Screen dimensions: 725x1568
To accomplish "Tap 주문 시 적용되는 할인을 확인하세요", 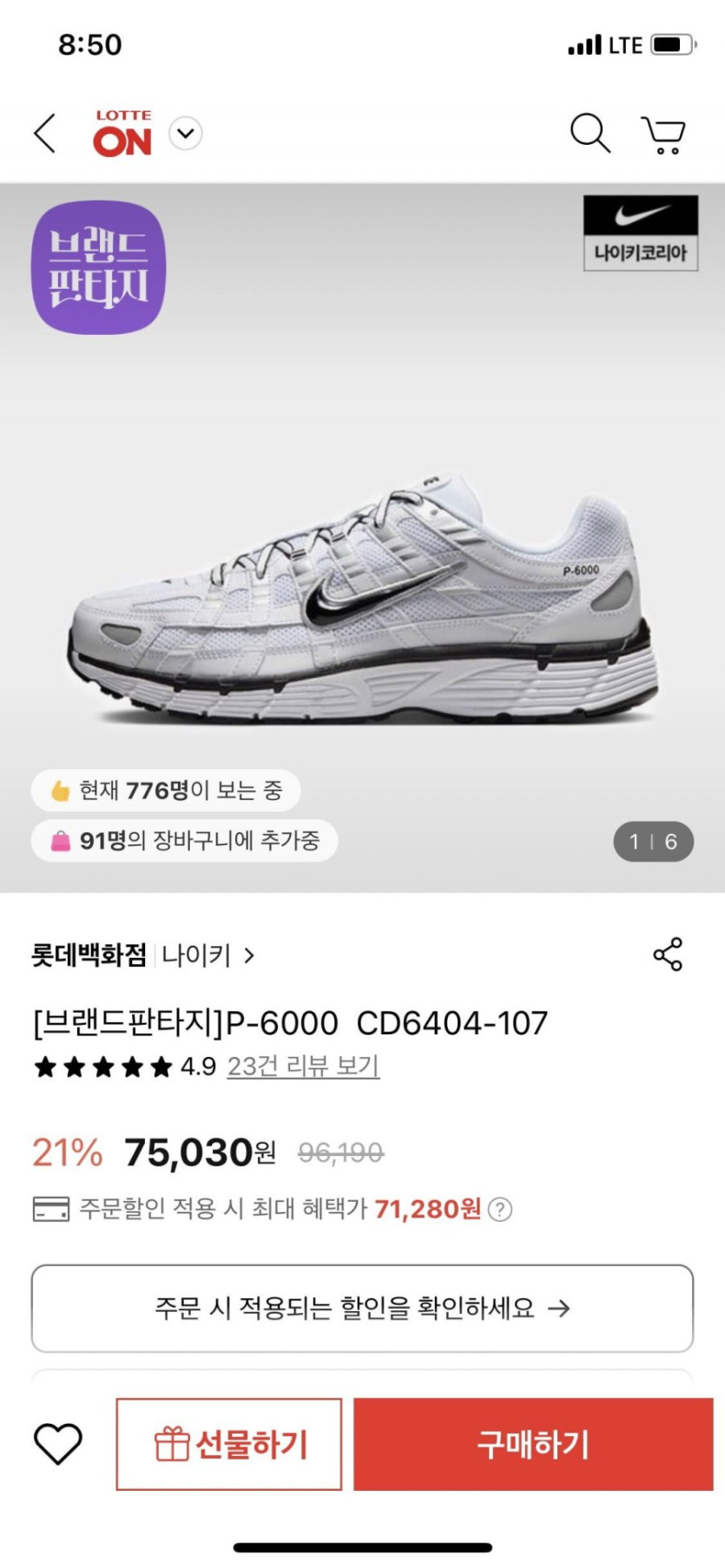I will click(x=362, y=1308).
